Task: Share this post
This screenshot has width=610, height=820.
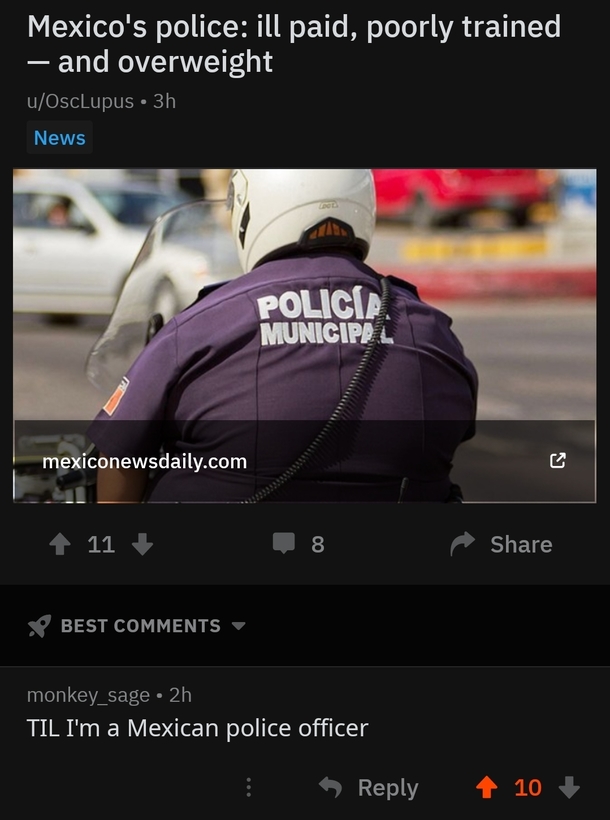Action: tap(501, 544)
